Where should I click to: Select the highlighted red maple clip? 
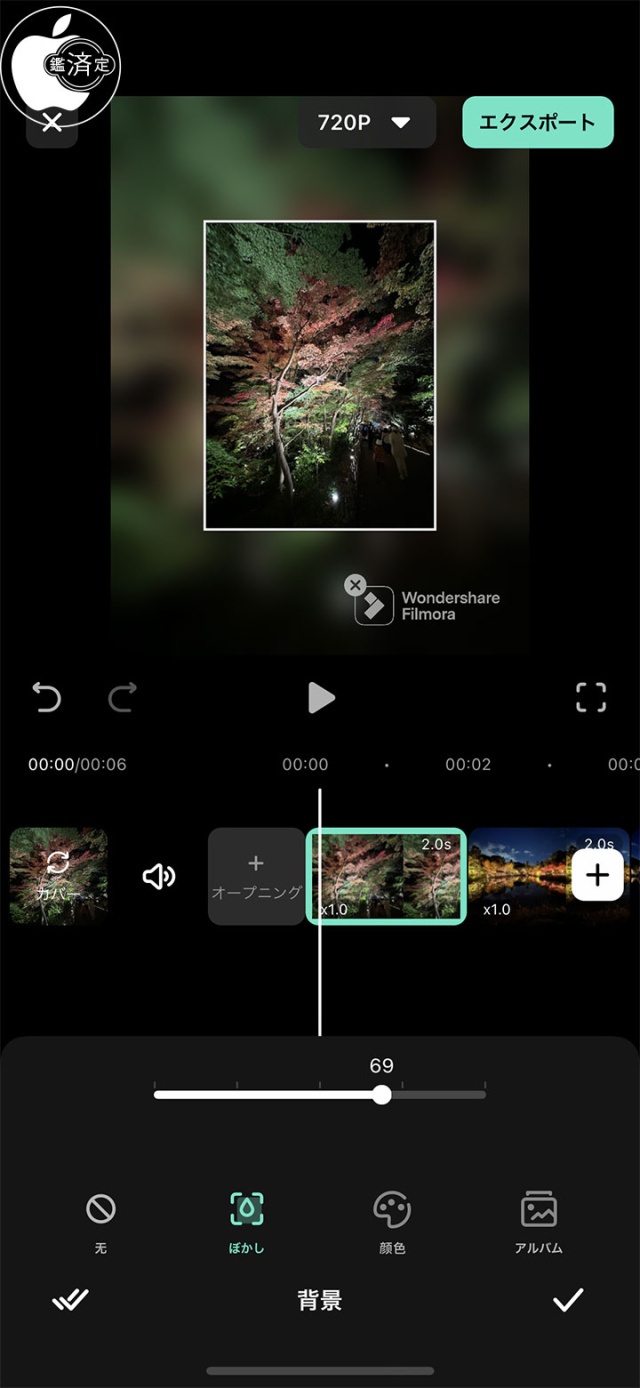pos(386,877)
